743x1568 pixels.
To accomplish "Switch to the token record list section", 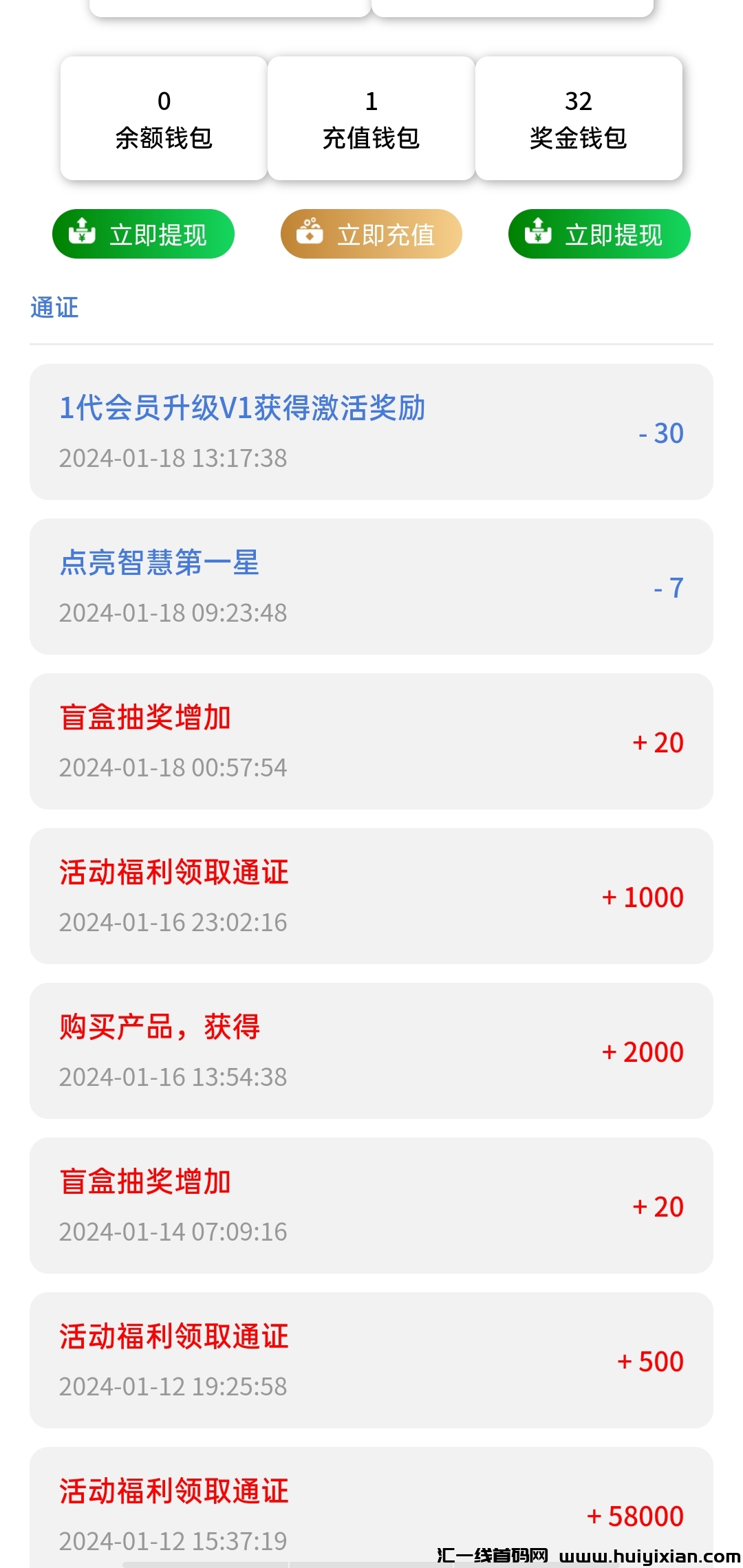I will click(x=53, y=307).
